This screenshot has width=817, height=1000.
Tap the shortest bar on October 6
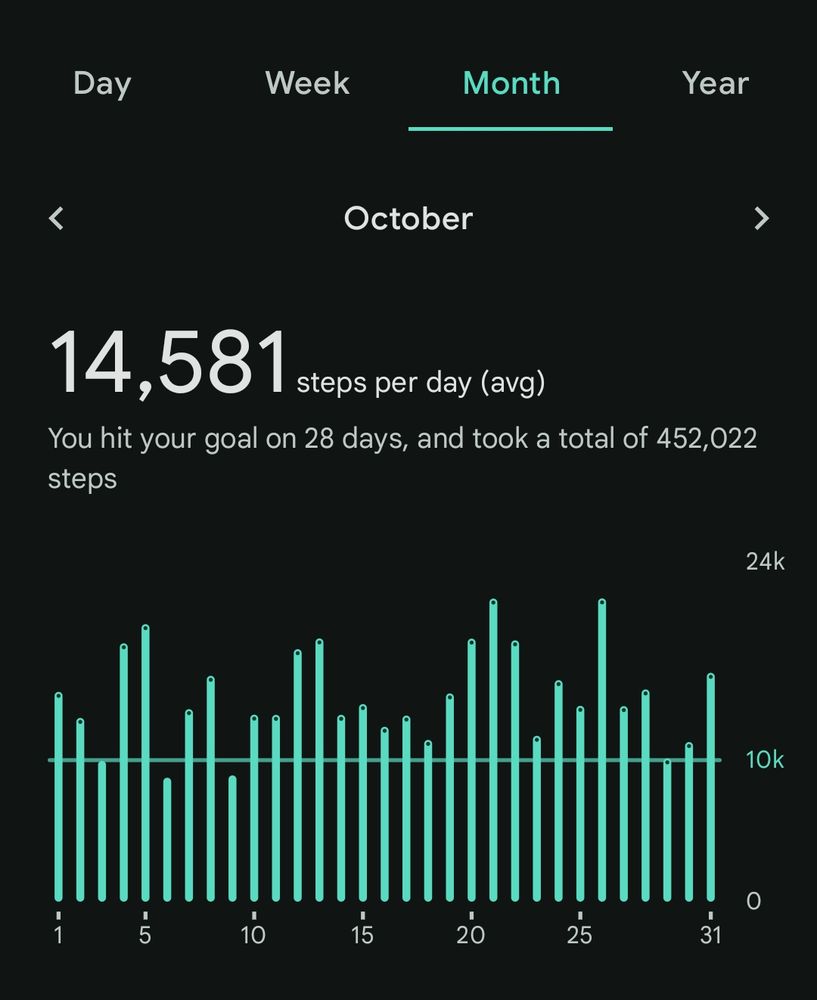pos(168,840)
